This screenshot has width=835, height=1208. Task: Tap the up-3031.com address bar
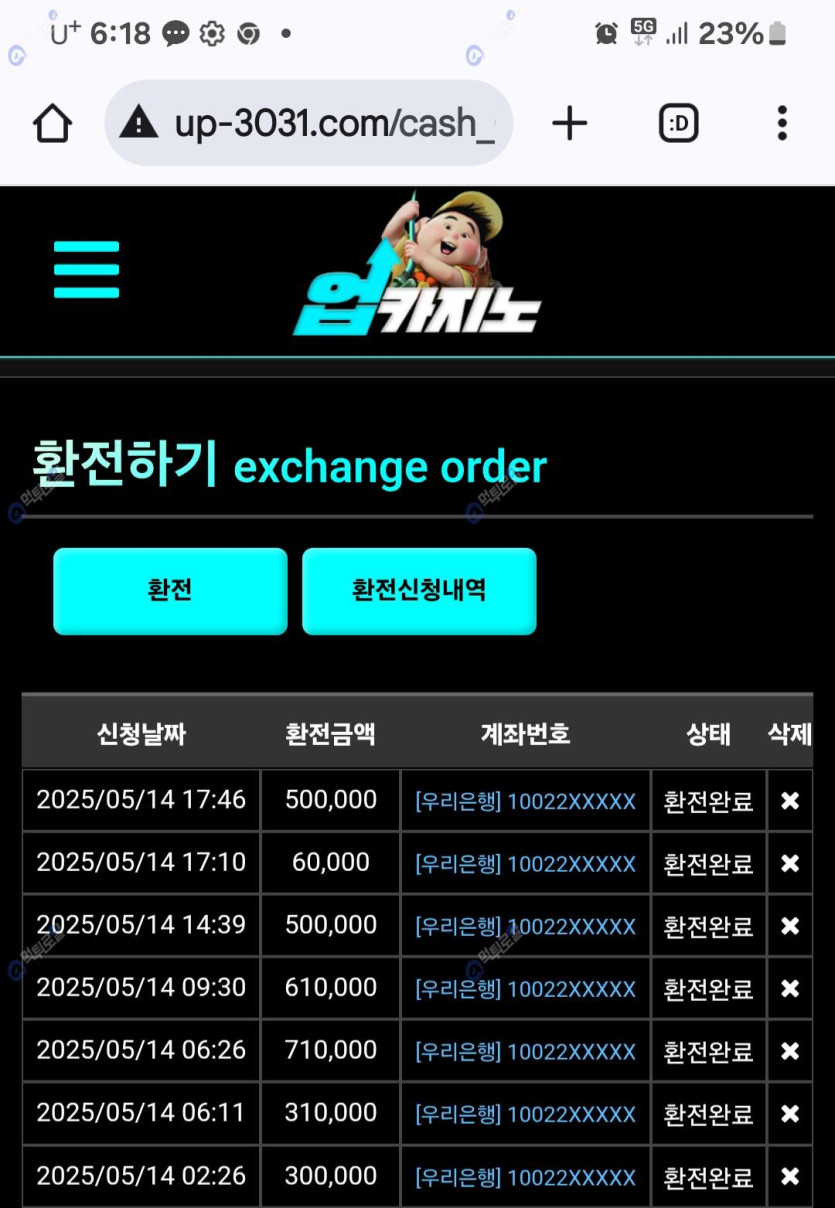click(x=310, y=124)
